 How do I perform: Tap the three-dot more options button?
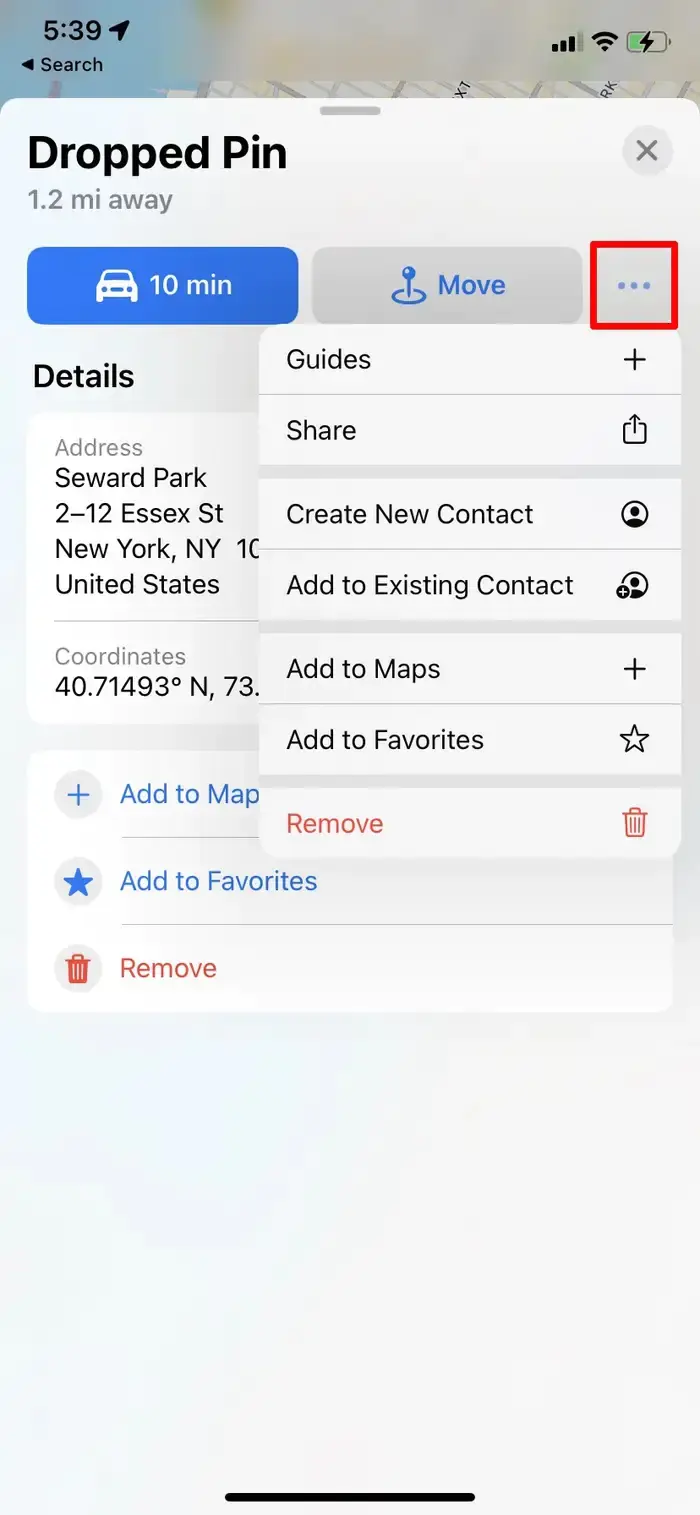click(x=634, y=286)
